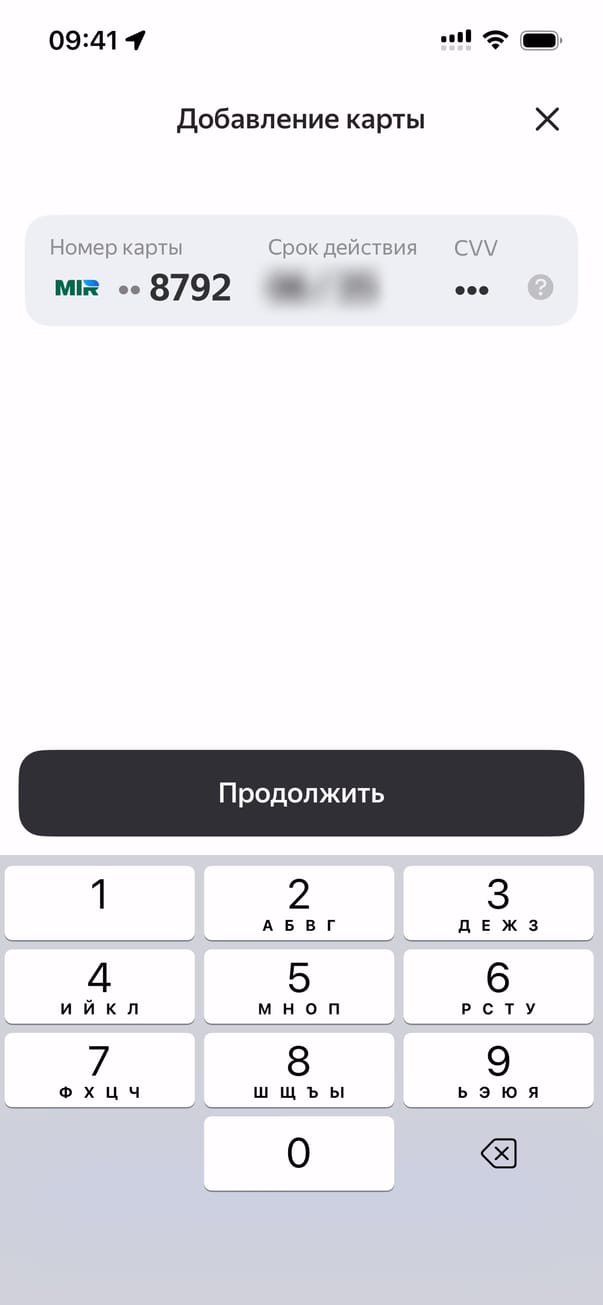The image size is (603, 1305).
Task: Tap the Продолжить button
Action: pyautogui.click(x=301, y=793)
